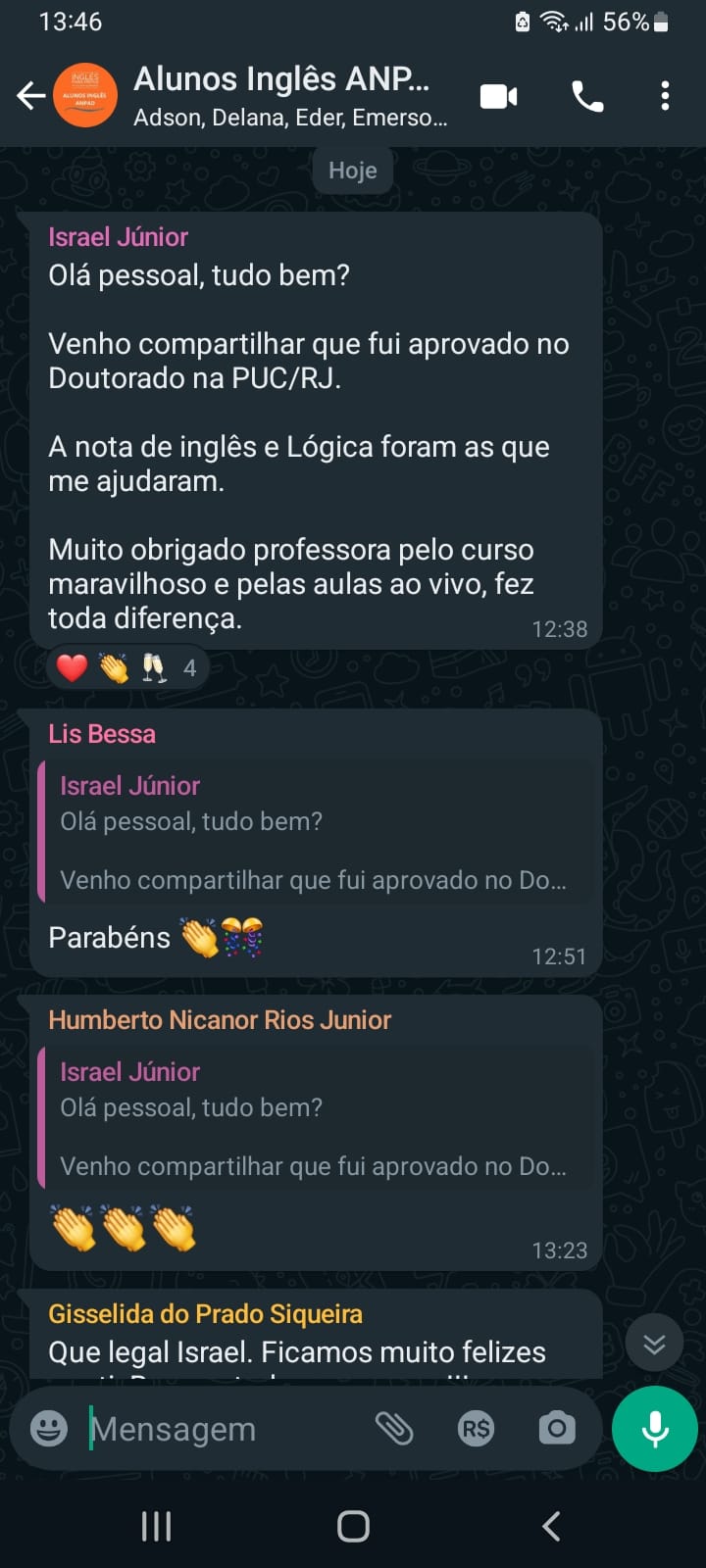Start a group voice call
The width and height of the screenshot is (706, 1568).
[587, 96]
